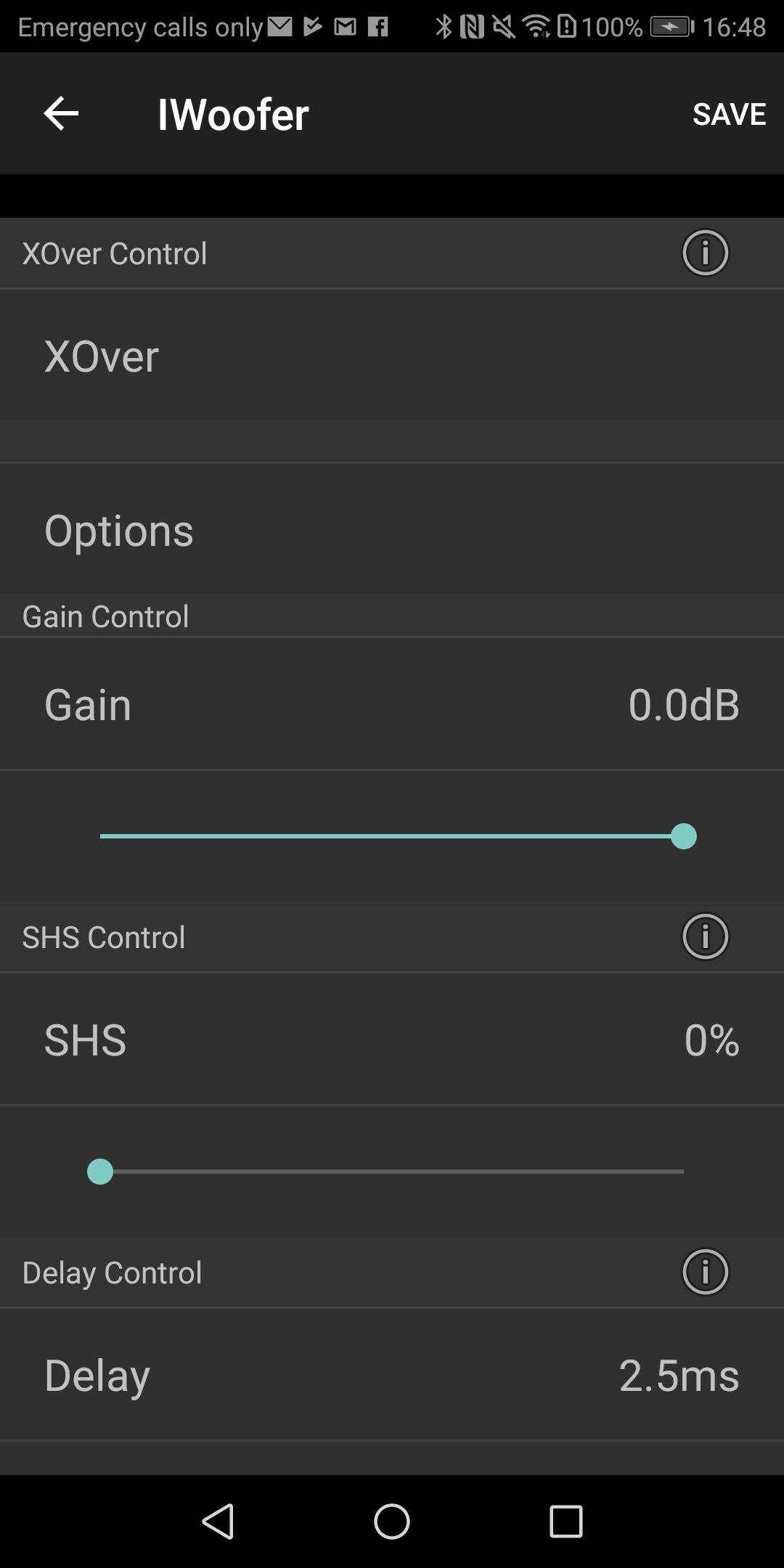Open the XOver settings item
Image resolution: width=784 pixels, height=1568 pixels.
[392, 356]
